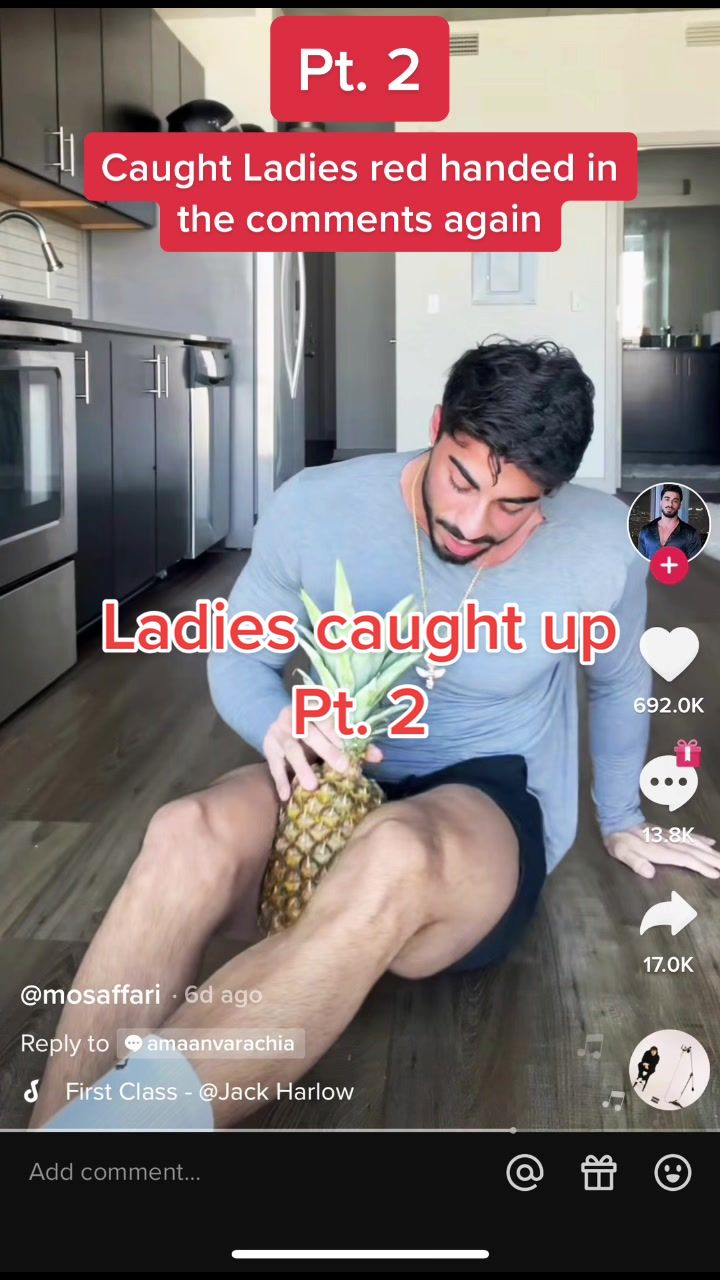This screenshot has height=1280, width=720.
Task: Follow mosaffari with the plus button
Action: (x=668, y=566)
